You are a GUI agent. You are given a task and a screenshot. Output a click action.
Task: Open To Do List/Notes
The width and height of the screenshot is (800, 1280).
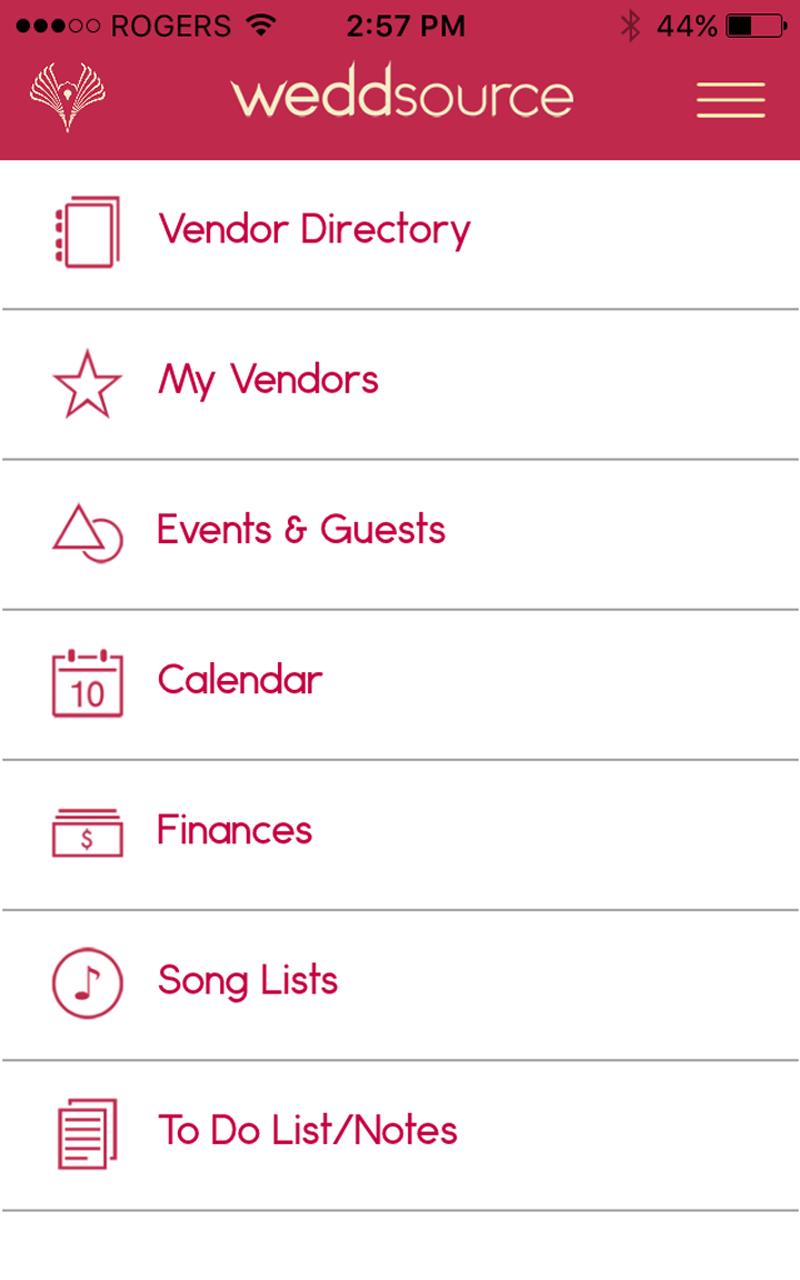400,1135
